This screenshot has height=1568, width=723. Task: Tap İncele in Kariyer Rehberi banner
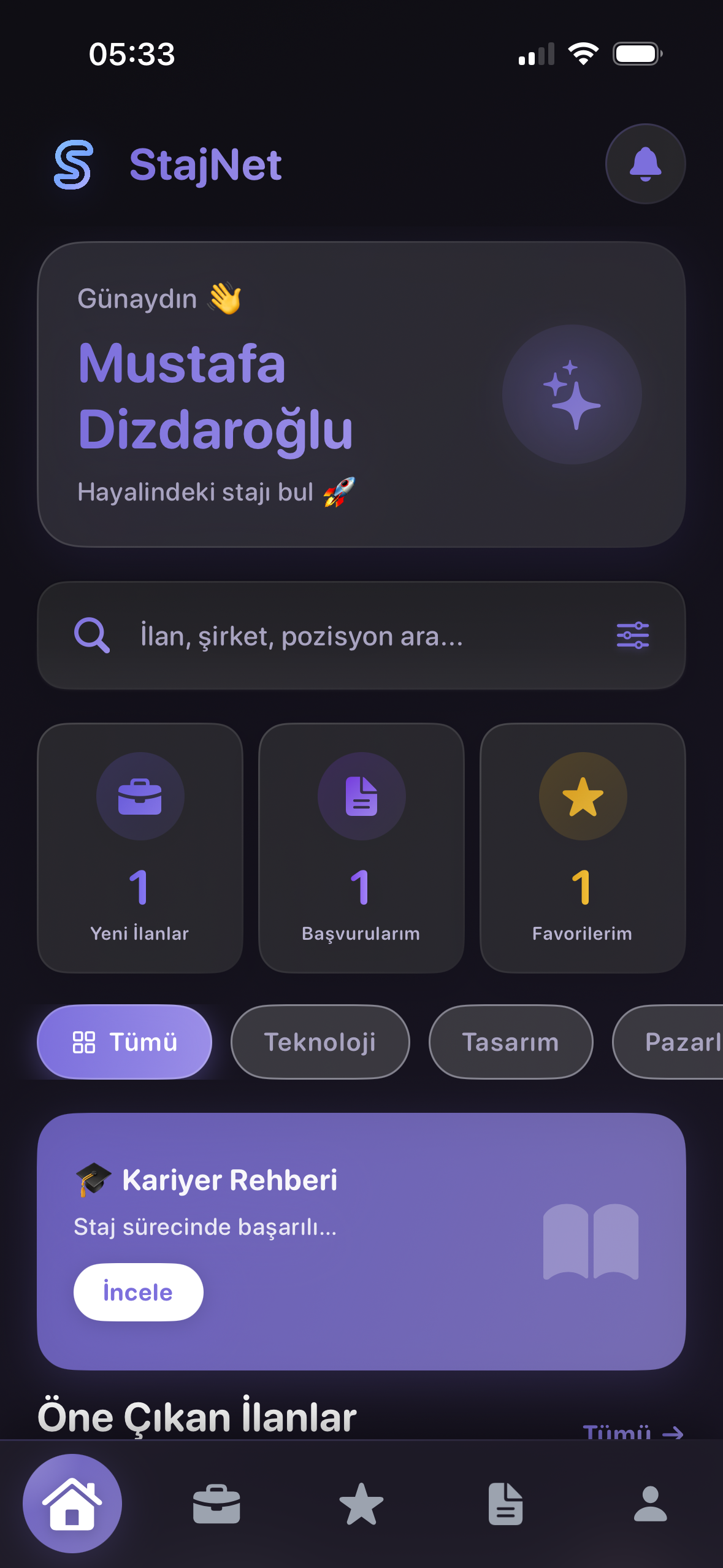pyautogui.click(x=138, y=1292)
